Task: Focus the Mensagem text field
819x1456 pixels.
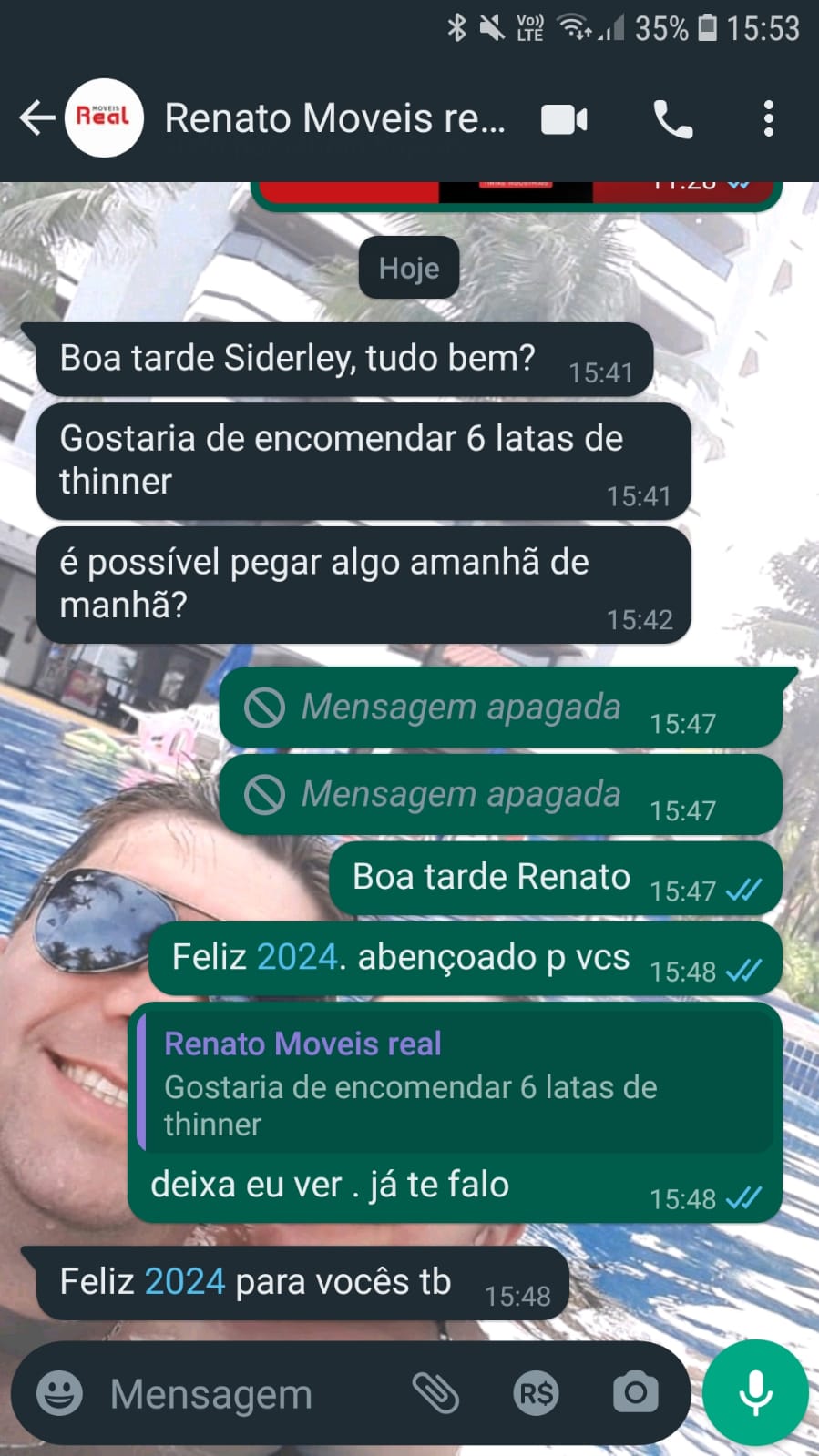Action: tap(246, 1394)
